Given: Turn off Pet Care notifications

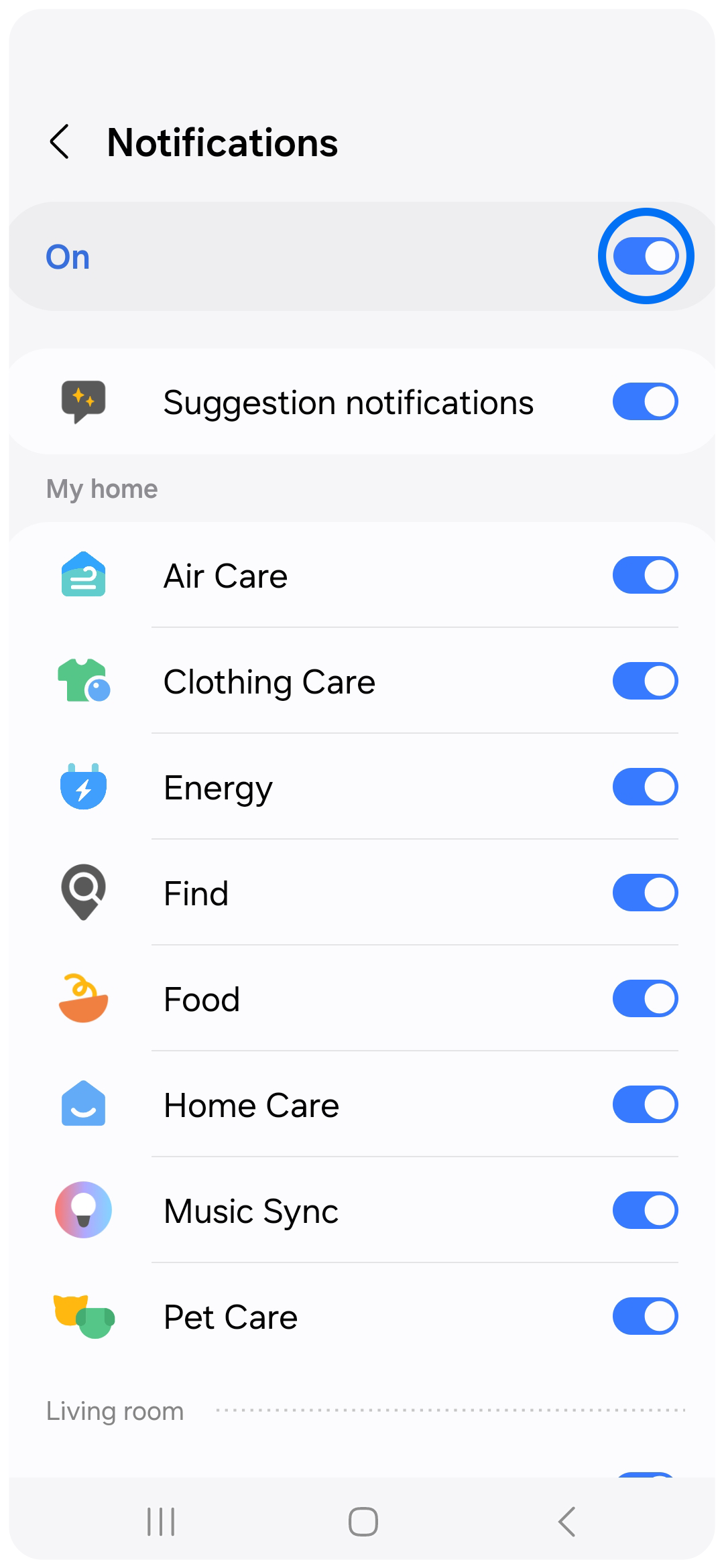Looking at the screenshot, I should pos(646,1315).
